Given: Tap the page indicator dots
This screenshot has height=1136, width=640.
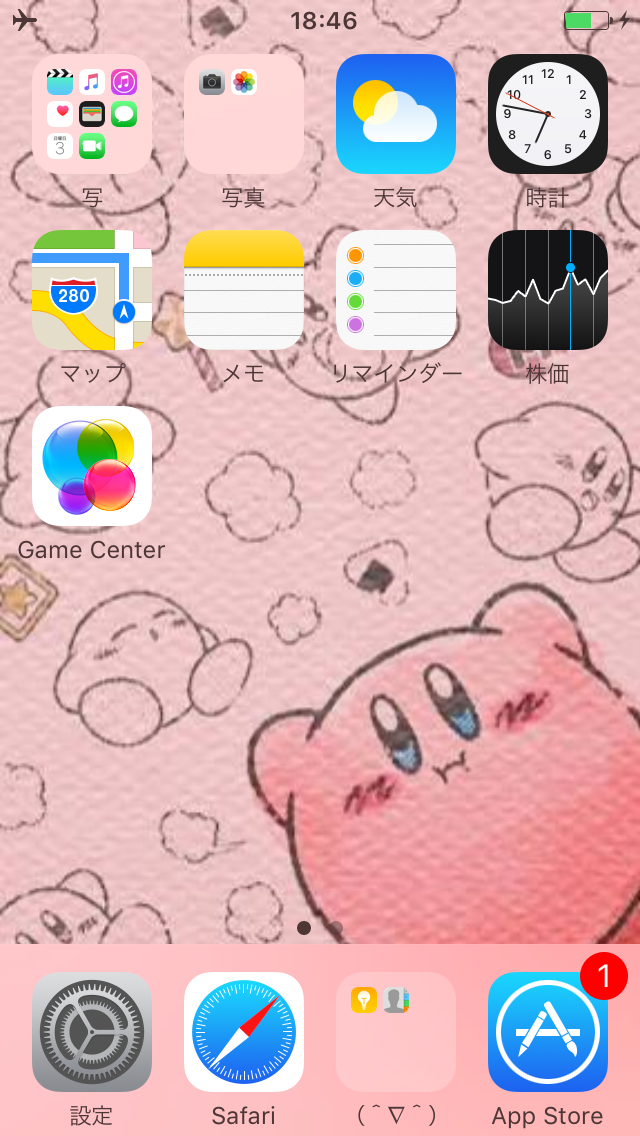Looking at the screenshot, I should [x=320, y=928].
